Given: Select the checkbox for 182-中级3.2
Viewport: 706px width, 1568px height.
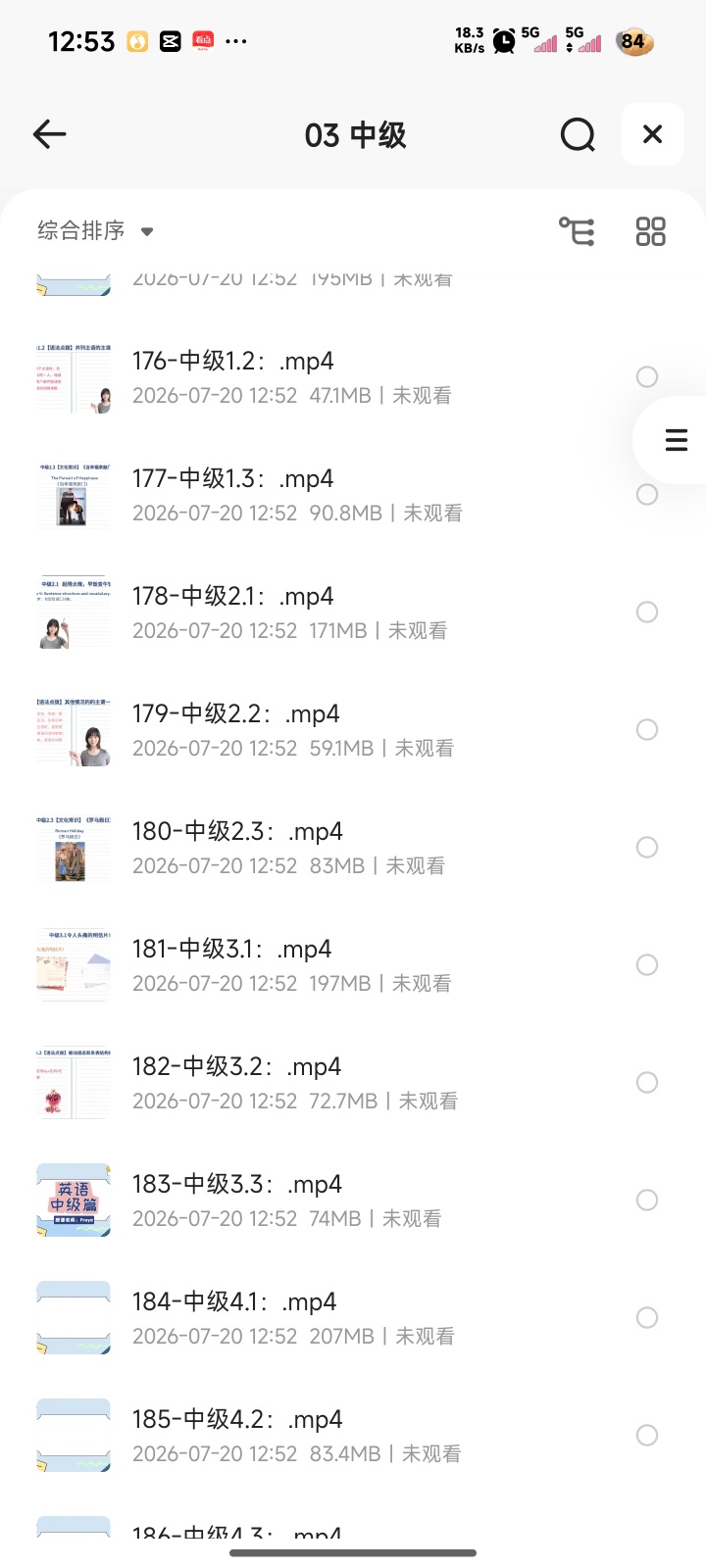Looking at the screenshot, I should pyautogui.click(x=647, y=1082).
